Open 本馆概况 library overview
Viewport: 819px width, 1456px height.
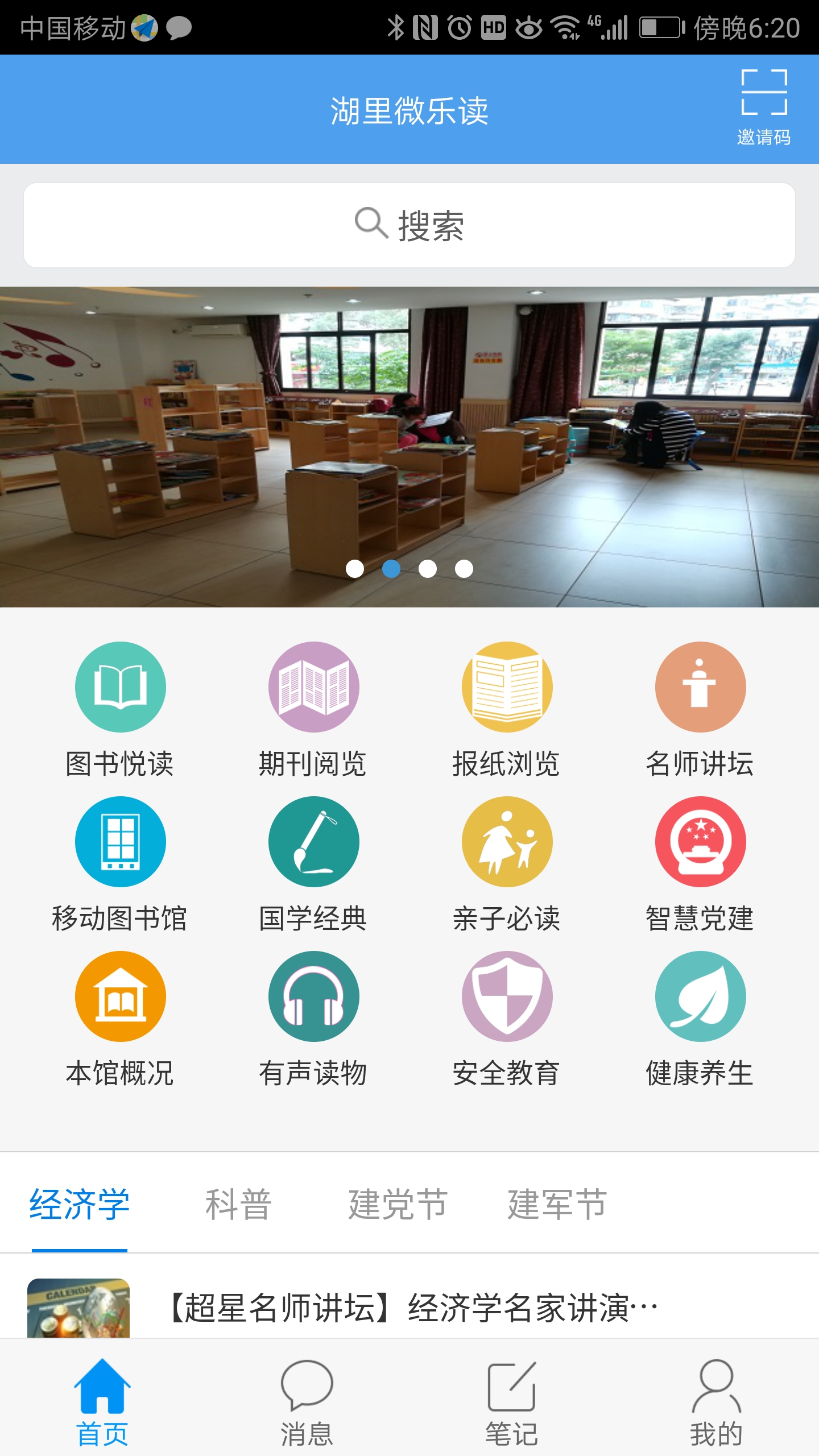click(120, 1019)
